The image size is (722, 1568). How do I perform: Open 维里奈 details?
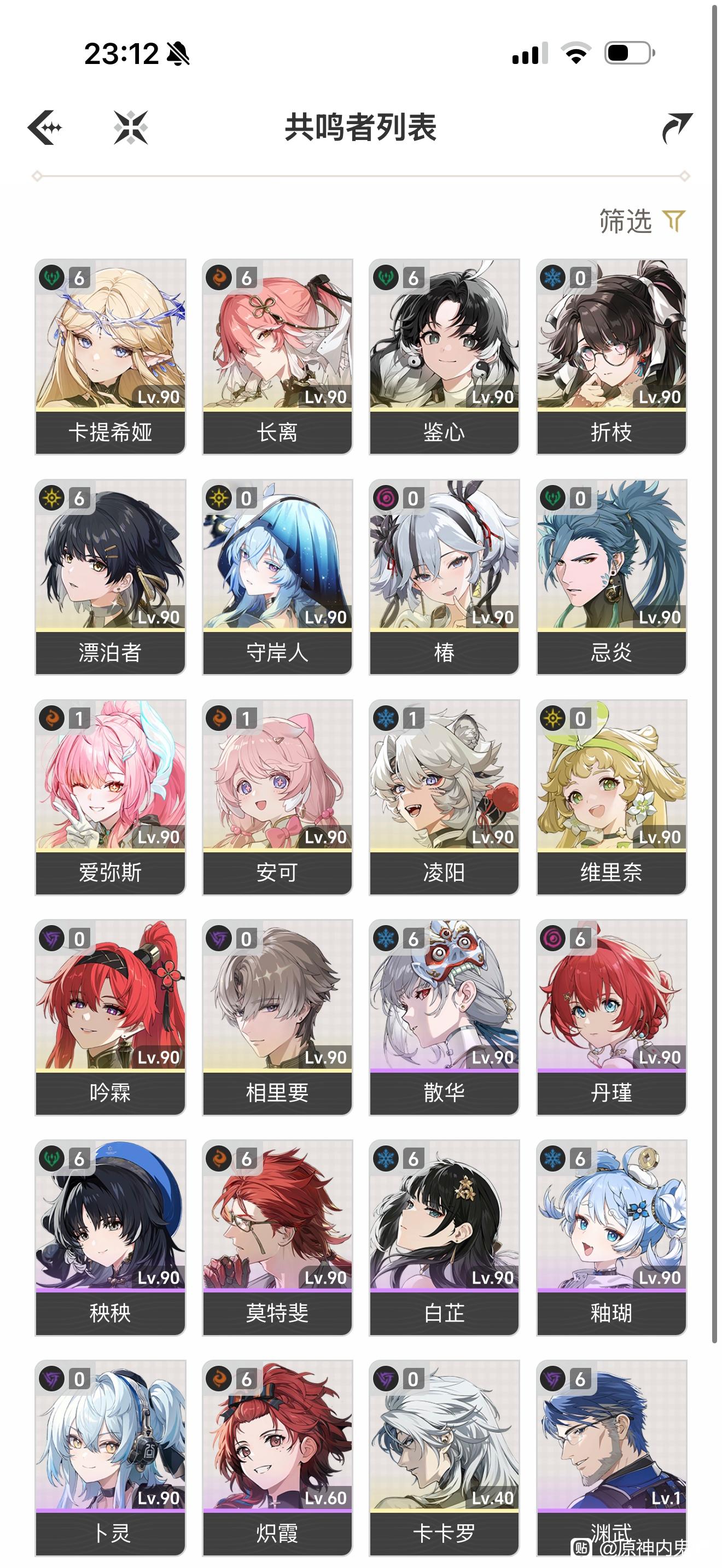(x=611, y=797)
